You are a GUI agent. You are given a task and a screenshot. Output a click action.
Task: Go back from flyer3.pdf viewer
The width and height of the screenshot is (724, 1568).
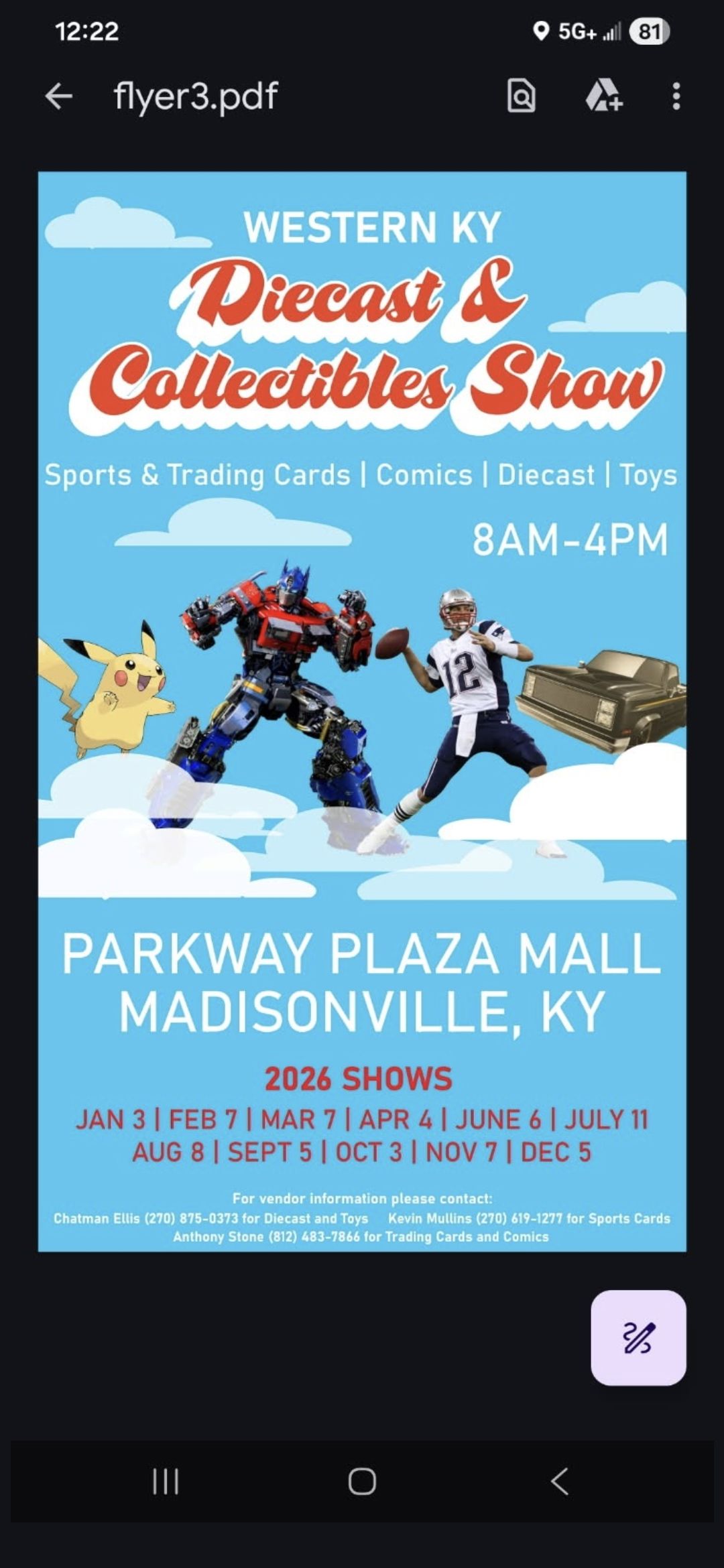click(59, 96)
